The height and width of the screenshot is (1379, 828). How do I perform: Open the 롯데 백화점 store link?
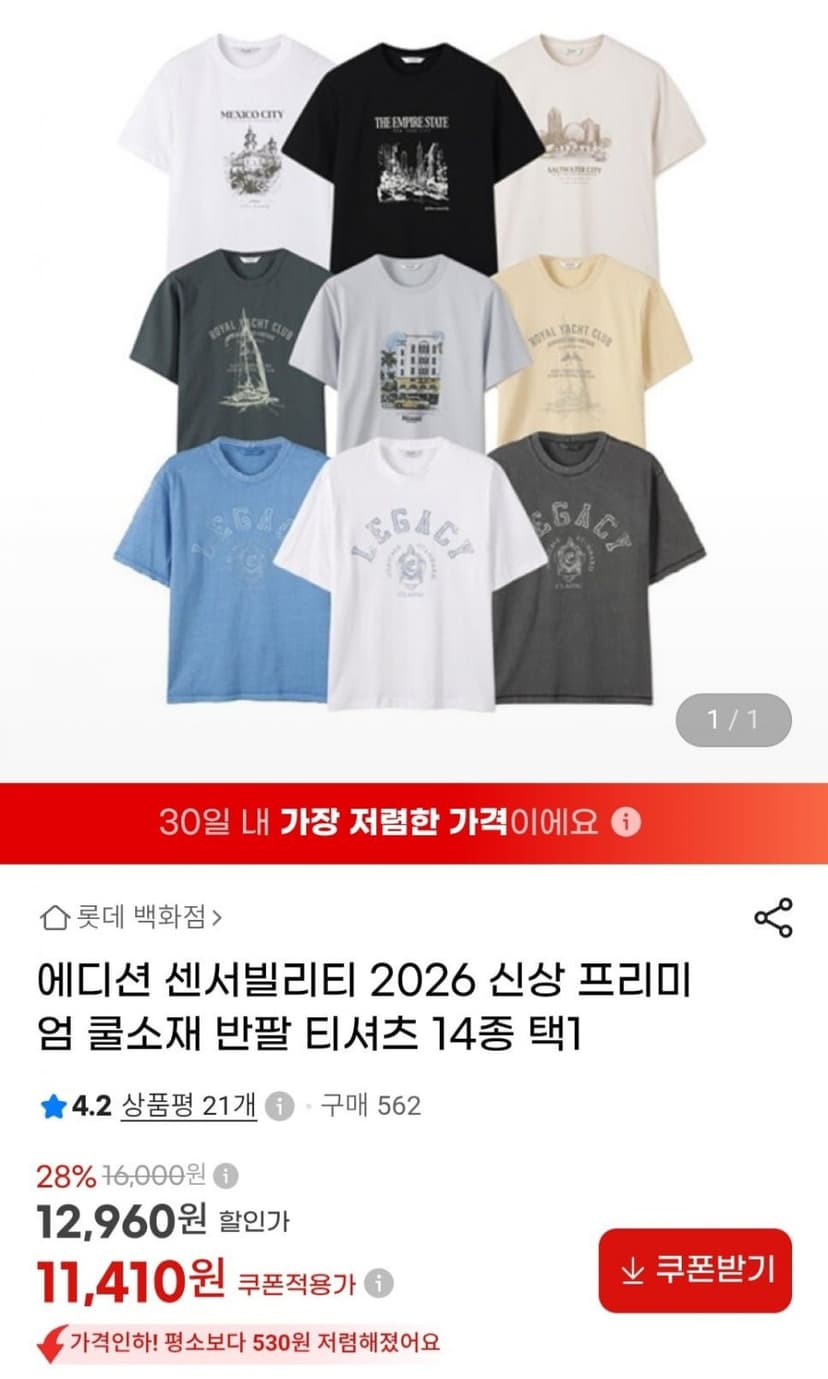point(130,916)
